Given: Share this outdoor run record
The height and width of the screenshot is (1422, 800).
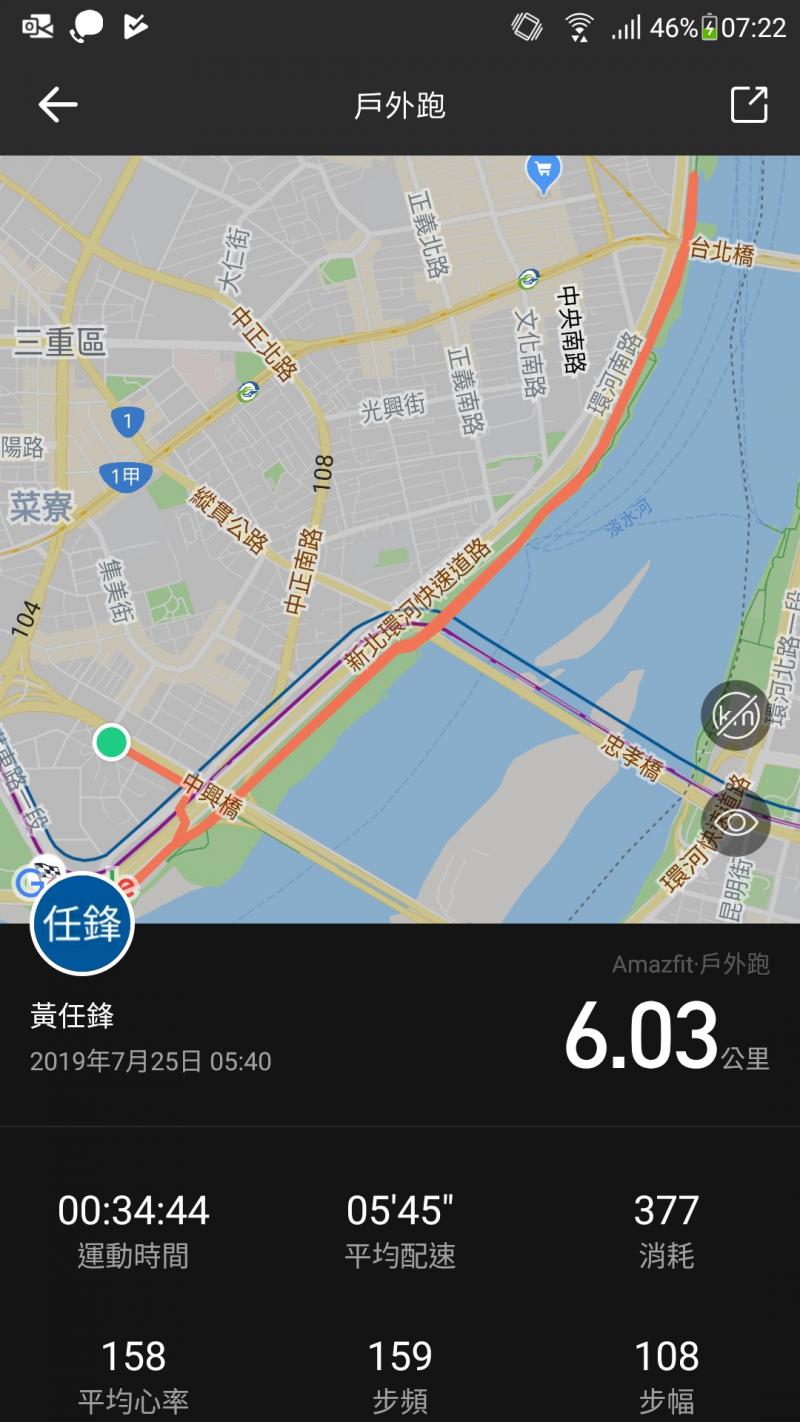Looking at the screenshot, I should [x=748, y=105].
